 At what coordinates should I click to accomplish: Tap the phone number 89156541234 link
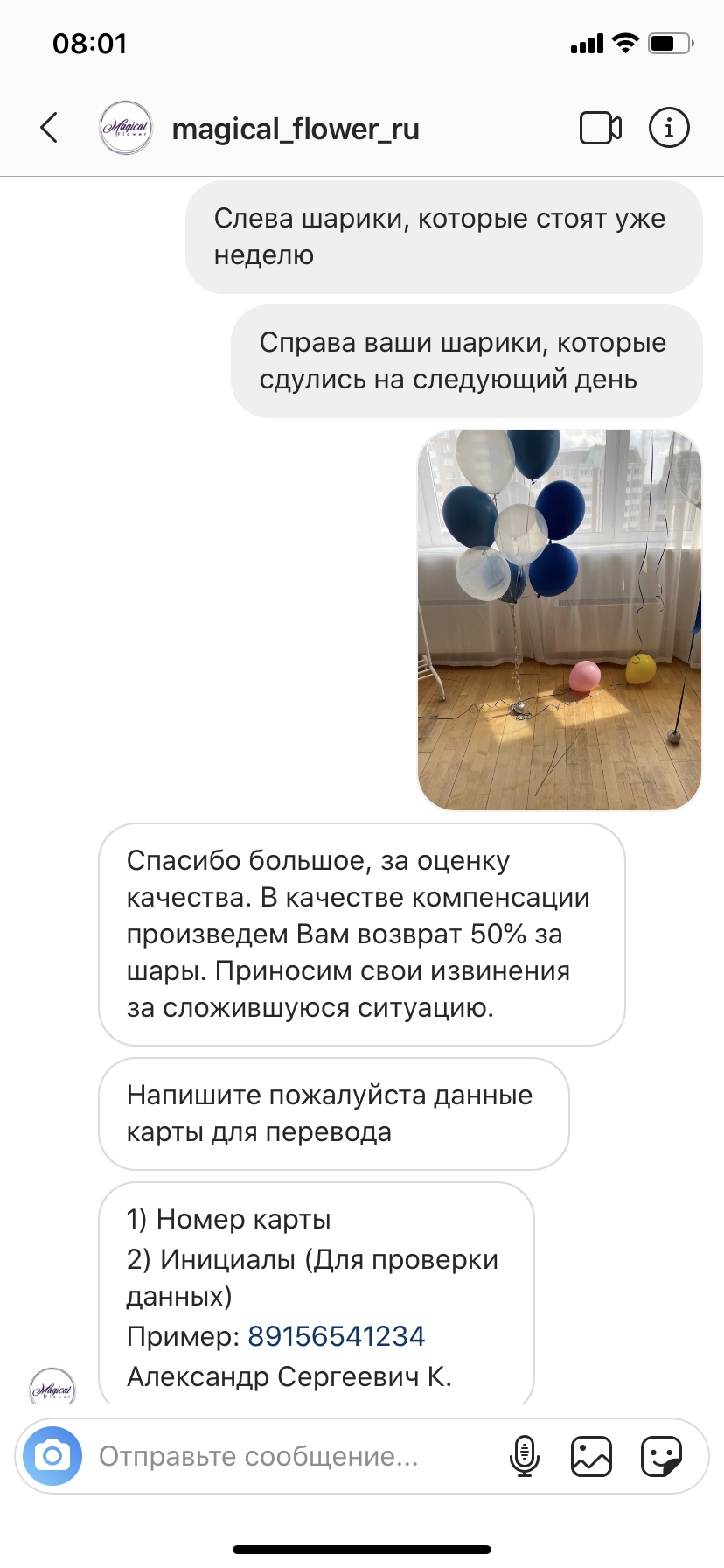336,1336
